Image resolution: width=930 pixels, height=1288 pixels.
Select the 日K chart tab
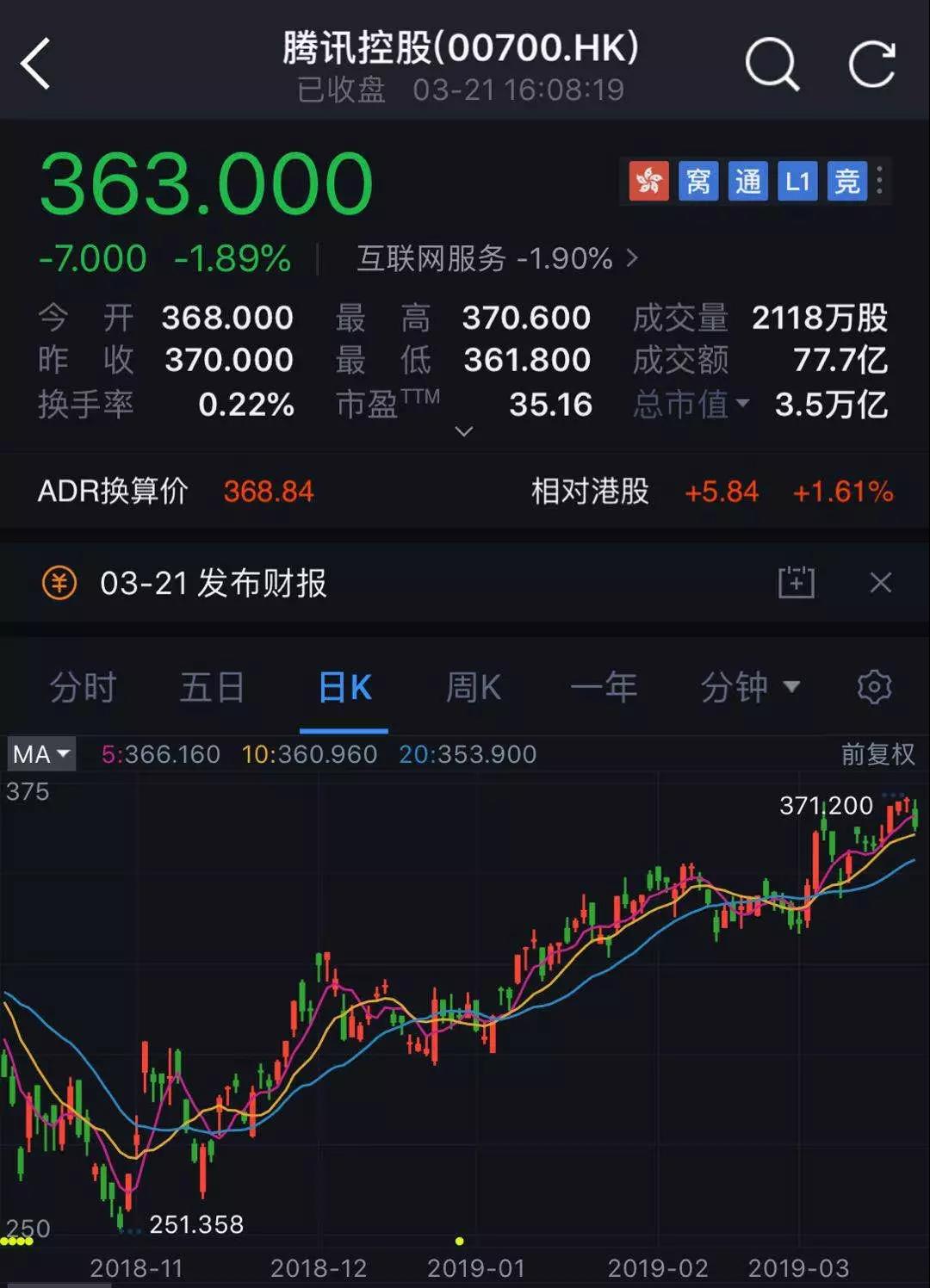tap(344, 688)
